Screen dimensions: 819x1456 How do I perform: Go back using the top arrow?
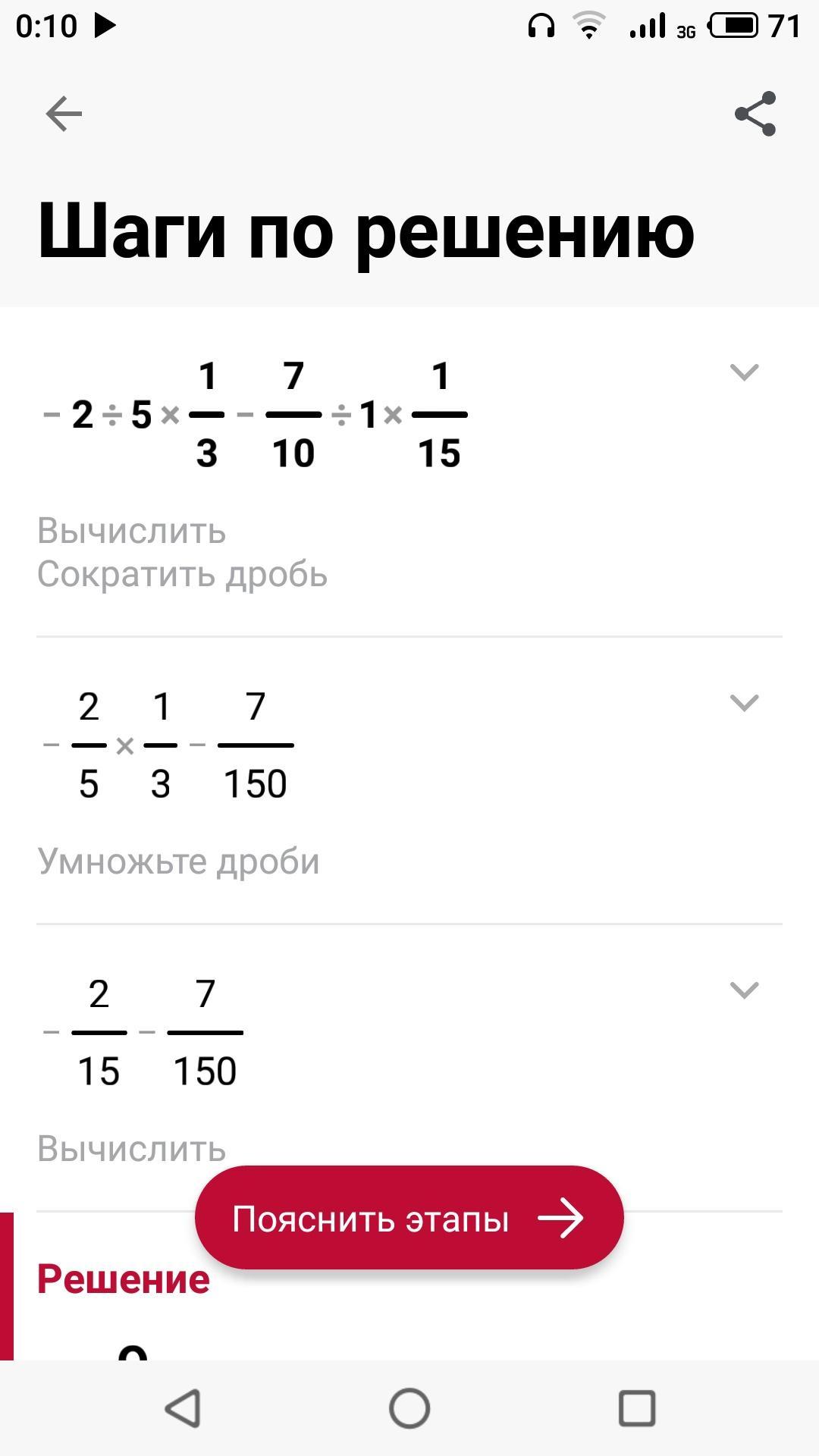pos(64,114)
